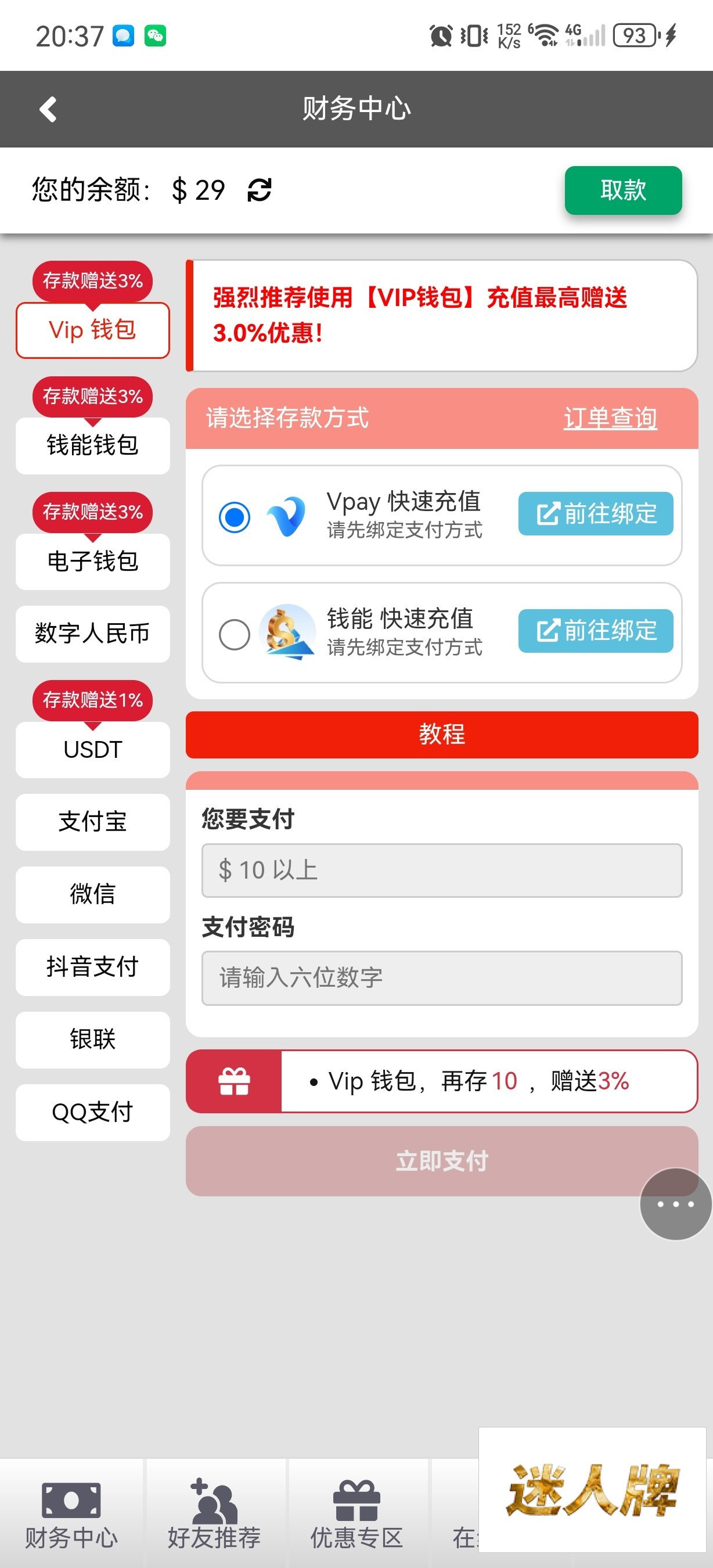Image resolution: width=713 pixels, height=1568 pixels.
Task: Go to 优惠专区 bottom tab
Action: coord(356,1513)
